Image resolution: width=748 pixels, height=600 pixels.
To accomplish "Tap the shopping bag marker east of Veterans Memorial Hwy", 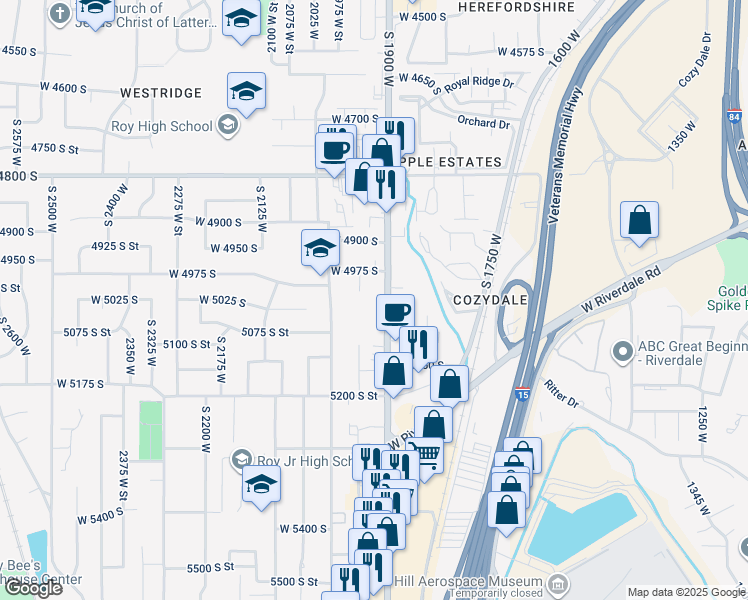I will (x=639, y=222).
